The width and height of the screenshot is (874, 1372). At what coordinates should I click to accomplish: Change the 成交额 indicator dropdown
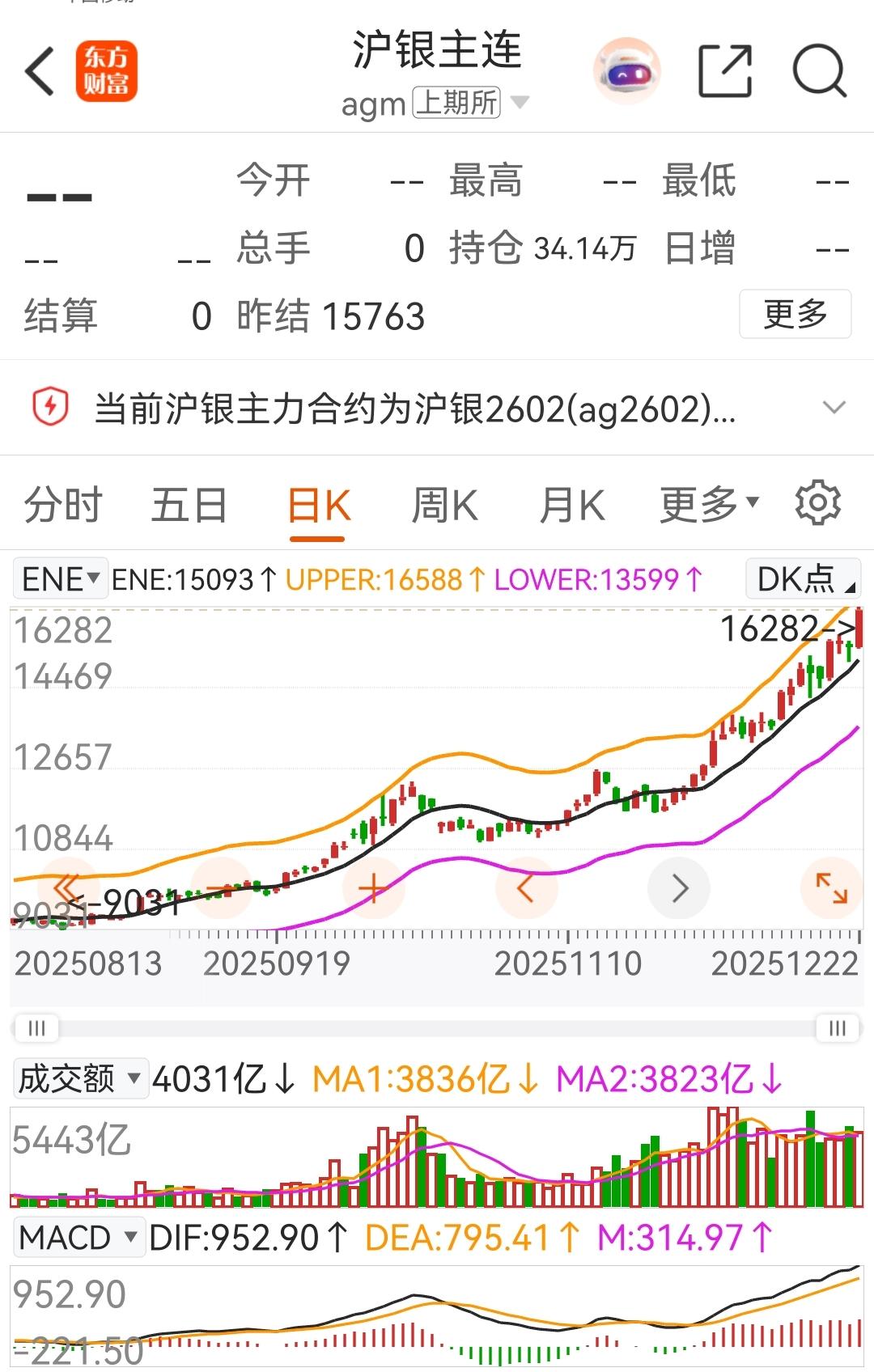[x=80, y=1078]
